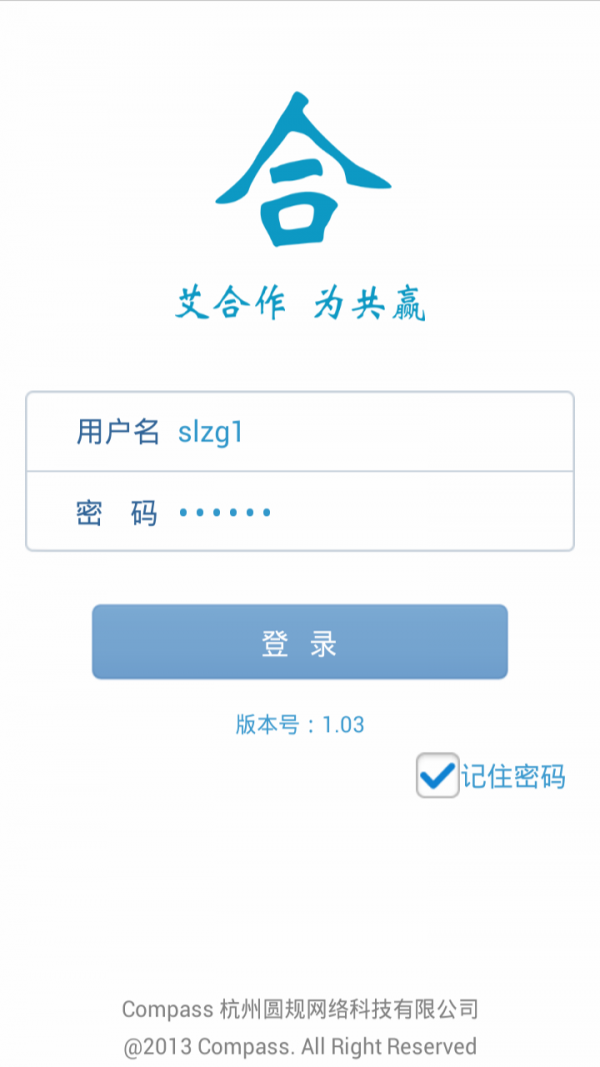The width and height of the screenshot is (600, 1067).
Task: Tap the 登录 login button
Action: 300,642
